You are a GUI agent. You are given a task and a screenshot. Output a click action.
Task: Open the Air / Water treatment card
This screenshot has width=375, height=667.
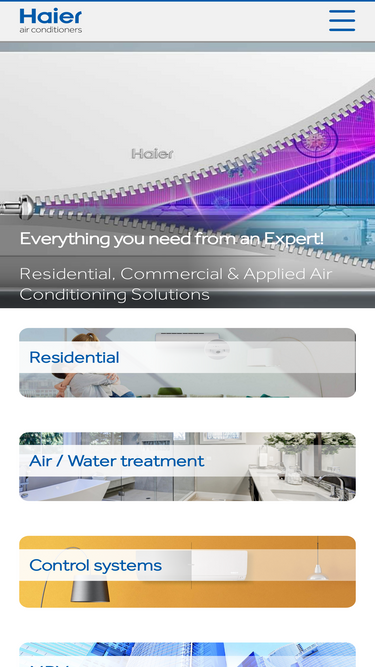188,466
